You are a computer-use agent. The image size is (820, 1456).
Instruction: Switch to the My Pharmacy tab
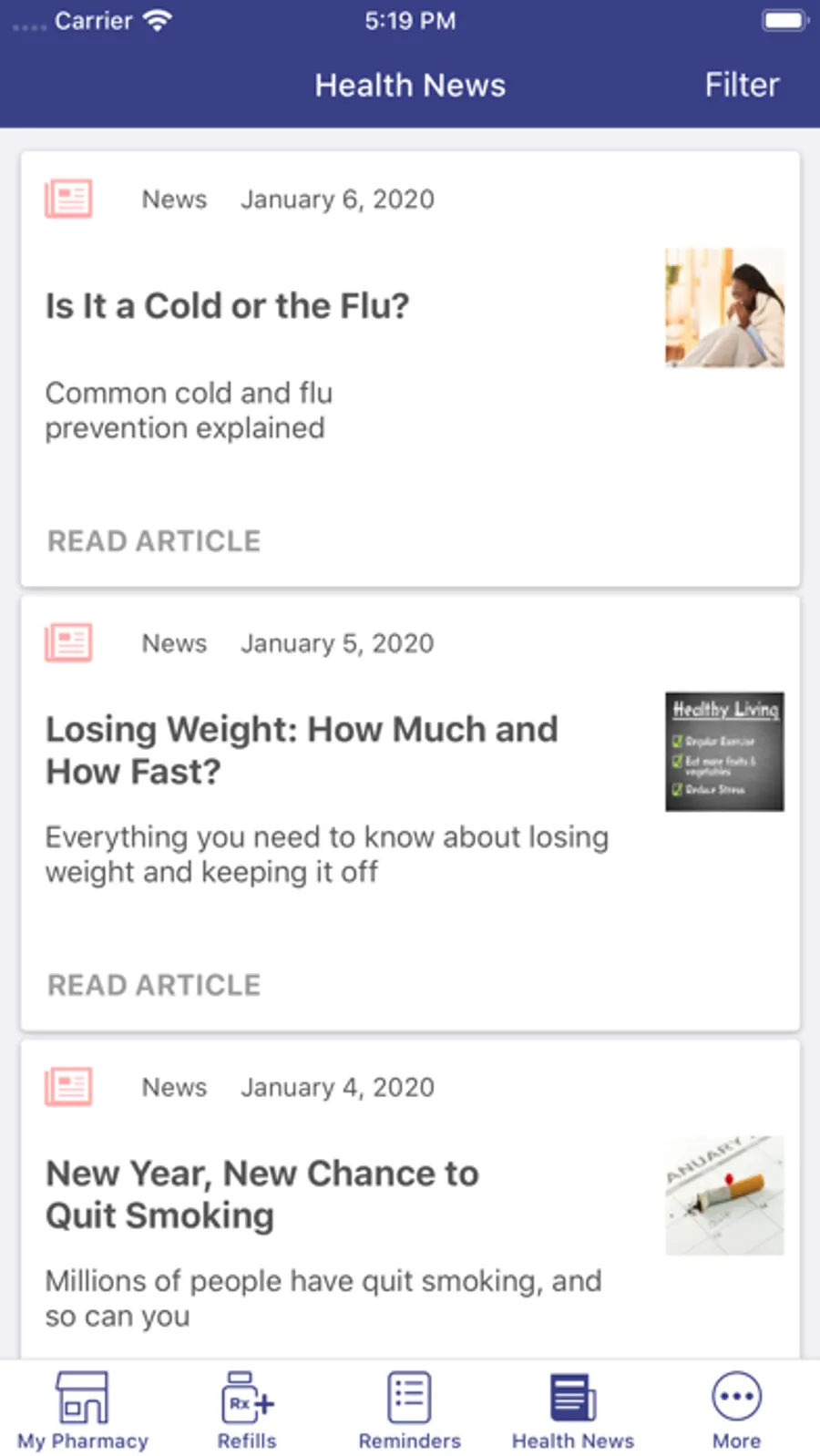(83, 1410)
